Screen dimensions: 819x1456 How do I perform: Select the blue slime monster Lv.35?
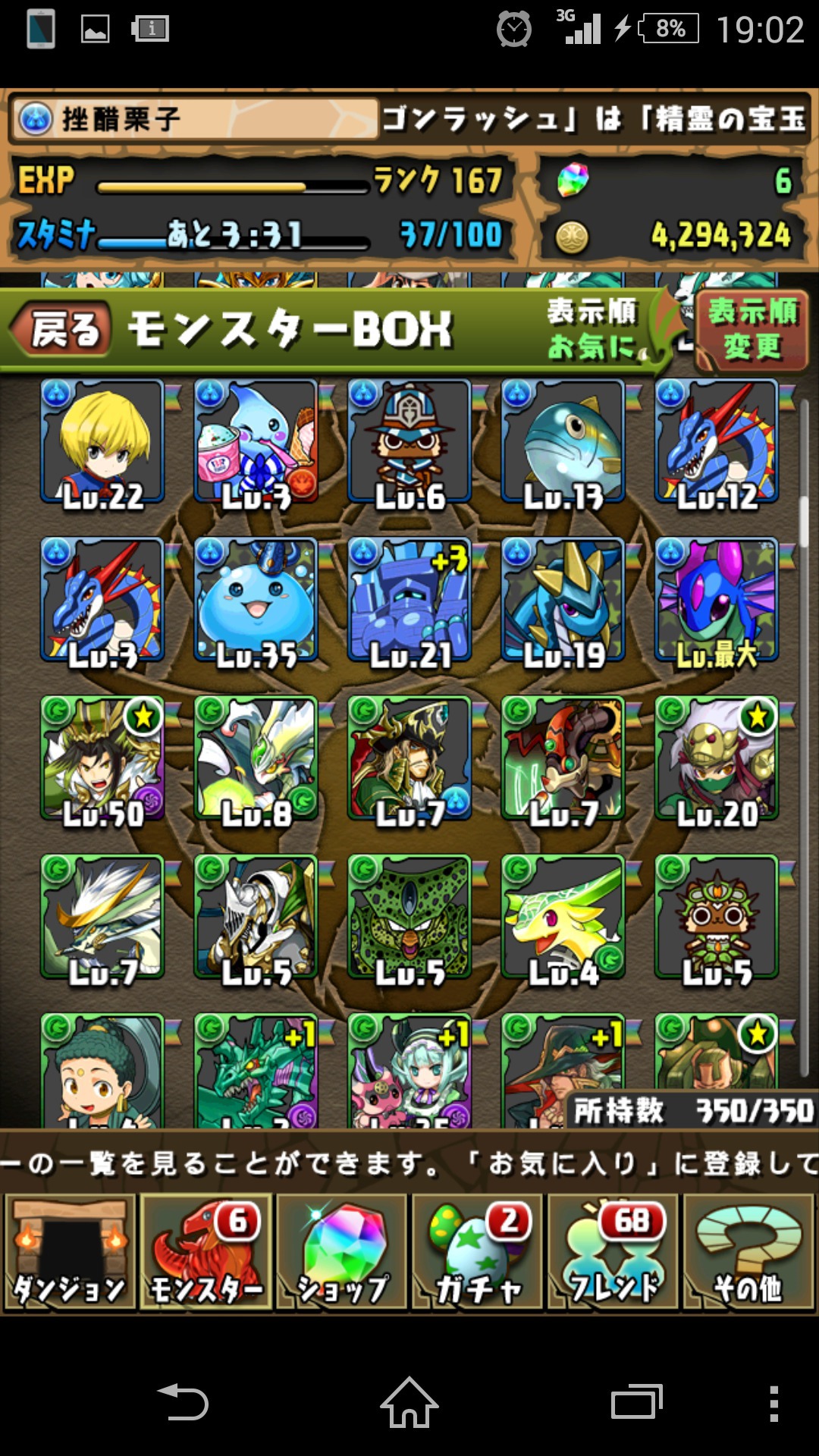point(256,600)
